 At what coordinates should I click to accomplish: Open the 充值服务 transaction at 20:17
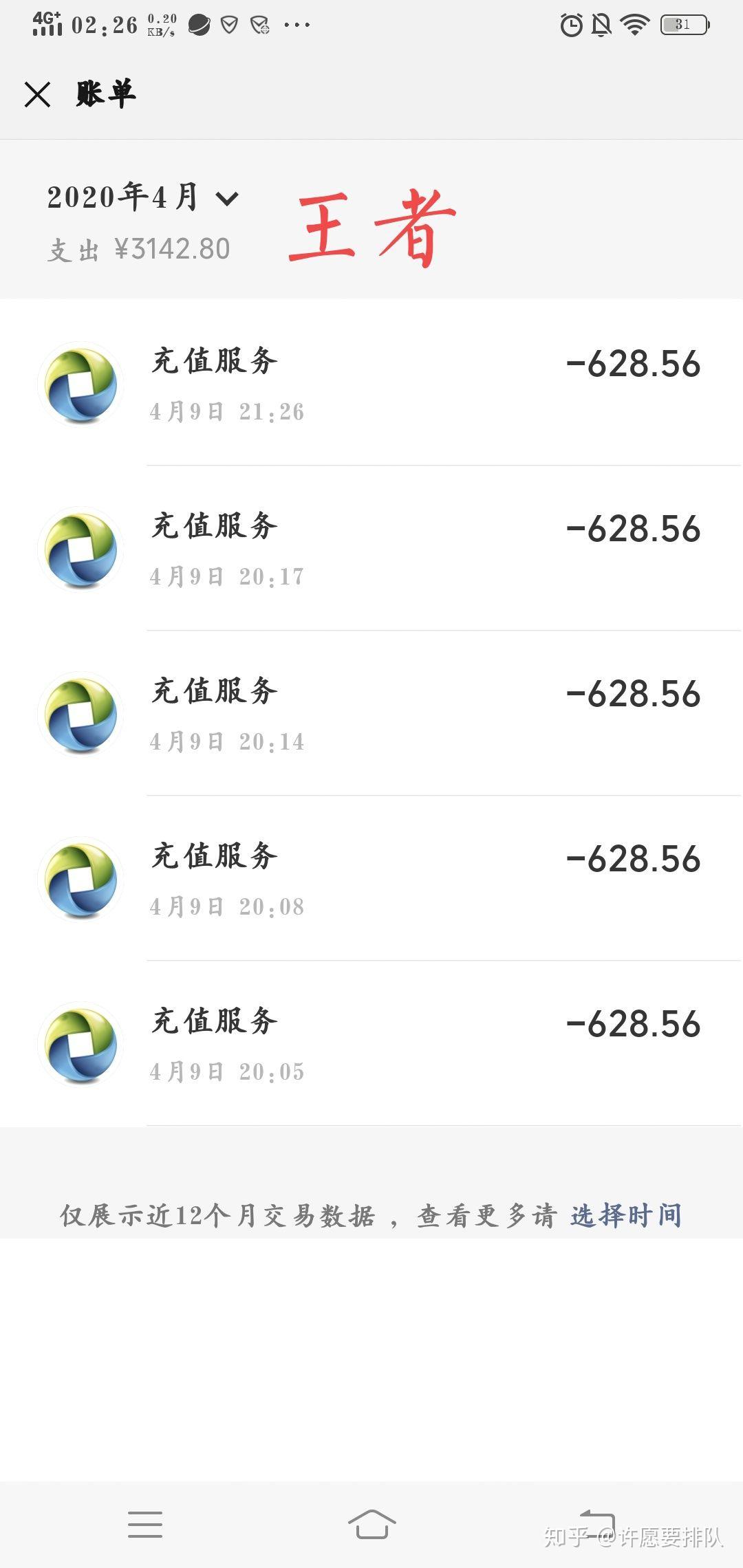point(371,549)
